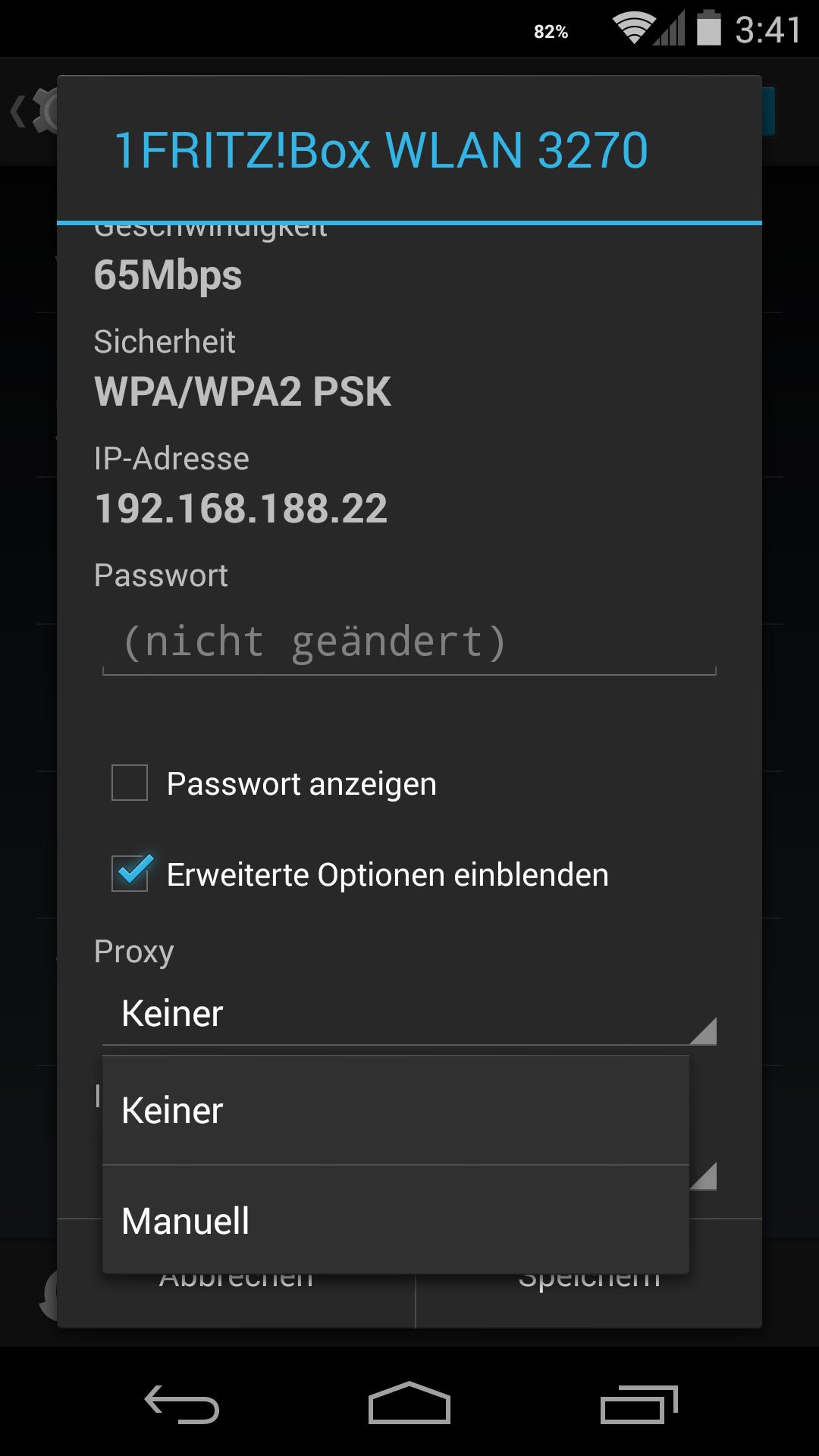The width and height of the screenshot is (819, 1456).
Task: Tap the Proxy spinner showing Keiner
Action: click(409, 1013)
